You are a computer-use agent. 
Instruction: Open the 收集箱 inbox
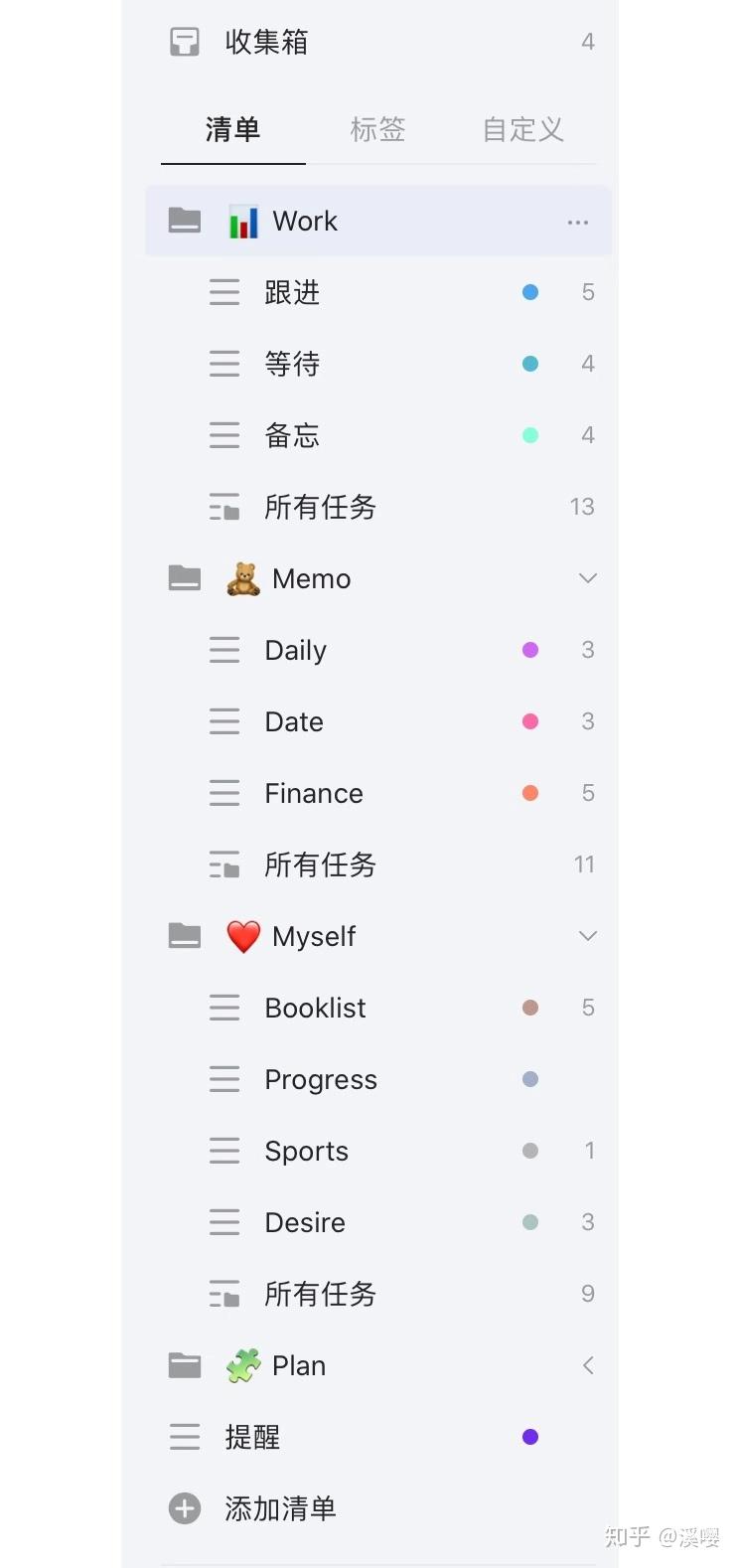(378, 42)
